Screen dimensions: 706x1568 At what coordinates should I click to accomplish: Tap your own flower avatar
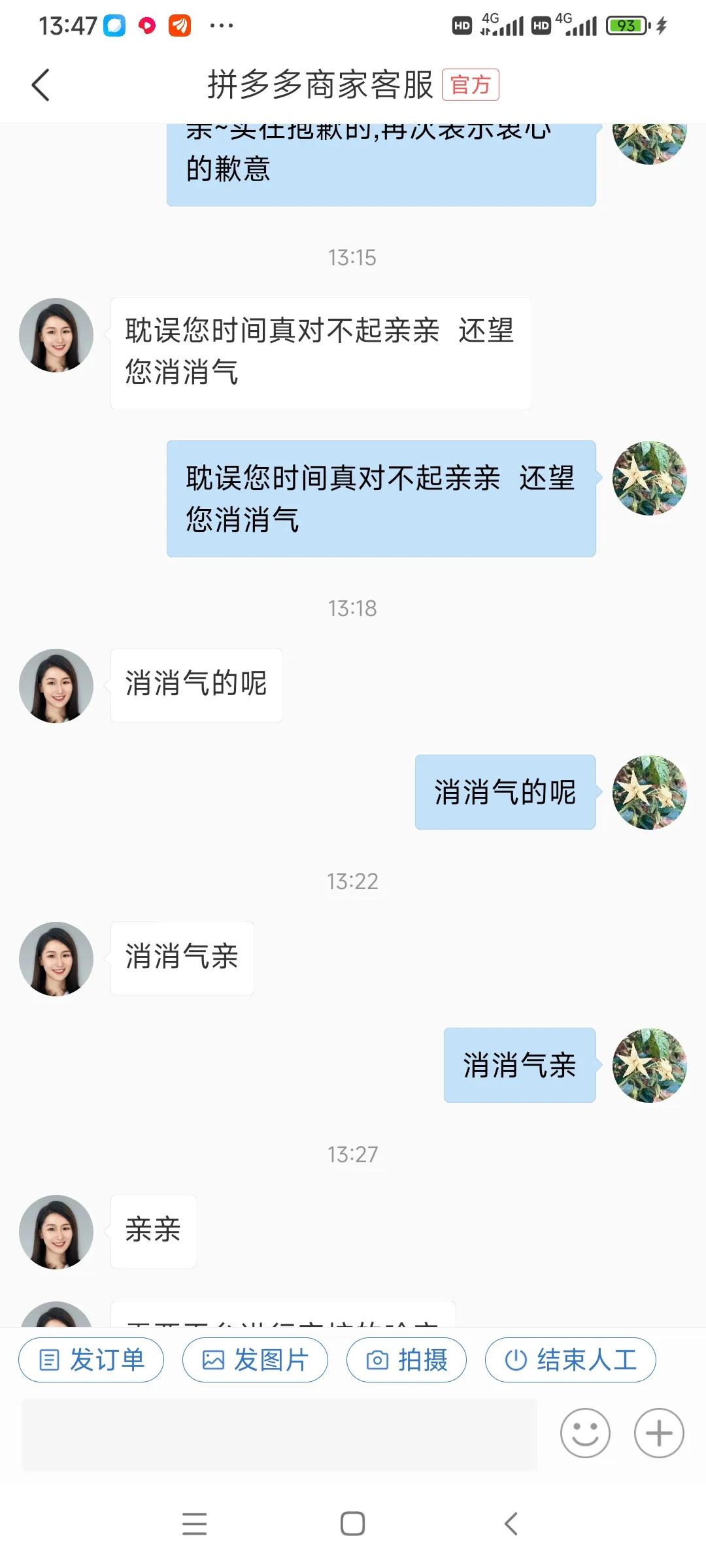(x=649, y=478)
